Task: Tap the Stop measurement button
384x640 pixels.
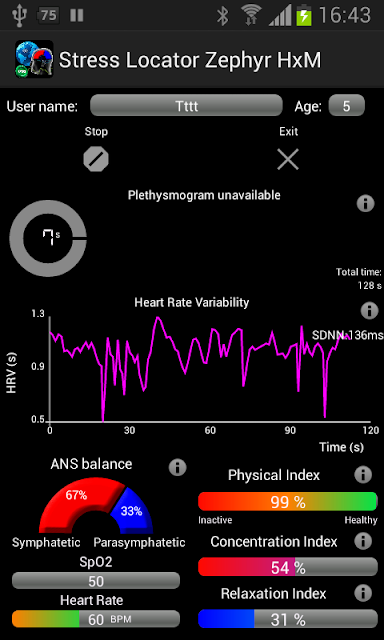Action: (x=96, y=159)
